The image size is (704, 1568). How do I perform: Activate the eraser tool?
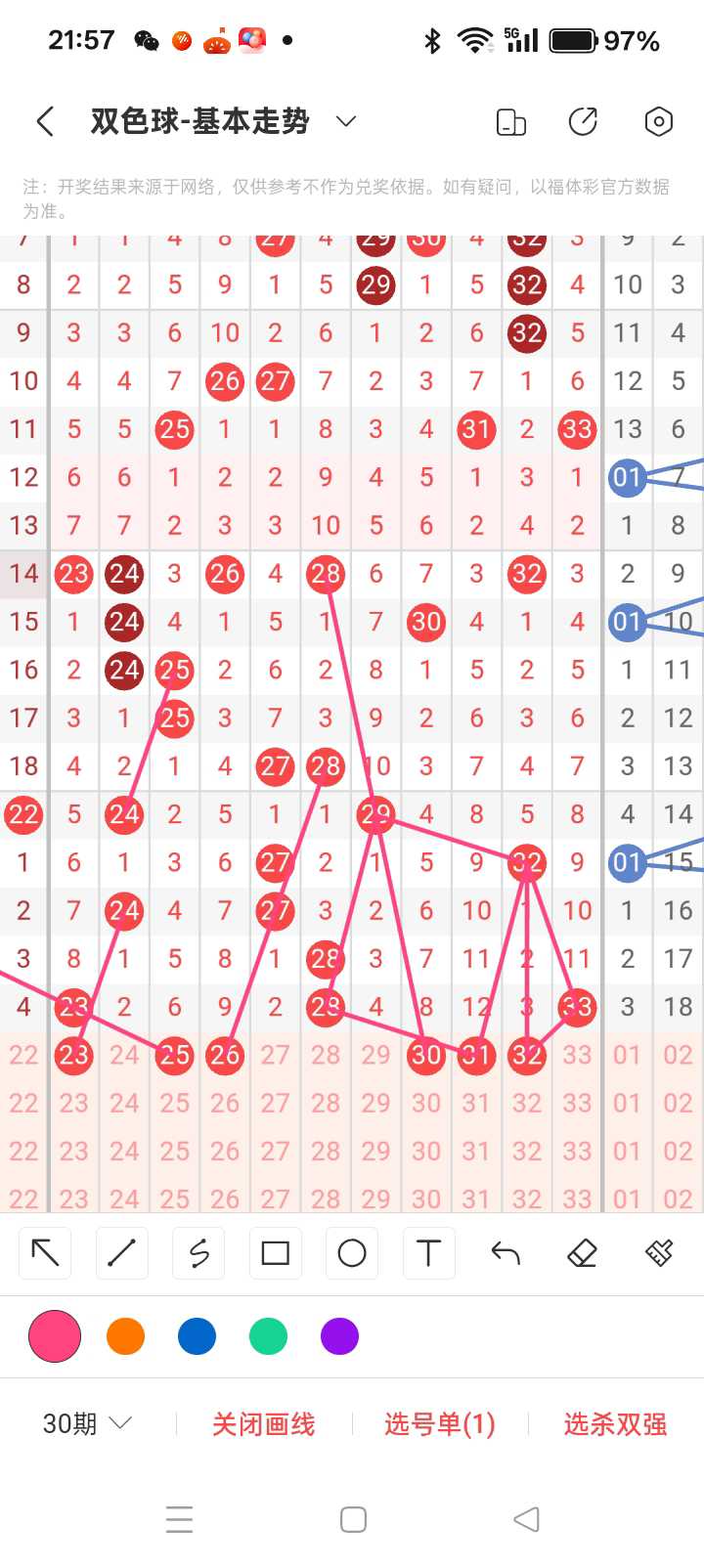pos(582,1253)
